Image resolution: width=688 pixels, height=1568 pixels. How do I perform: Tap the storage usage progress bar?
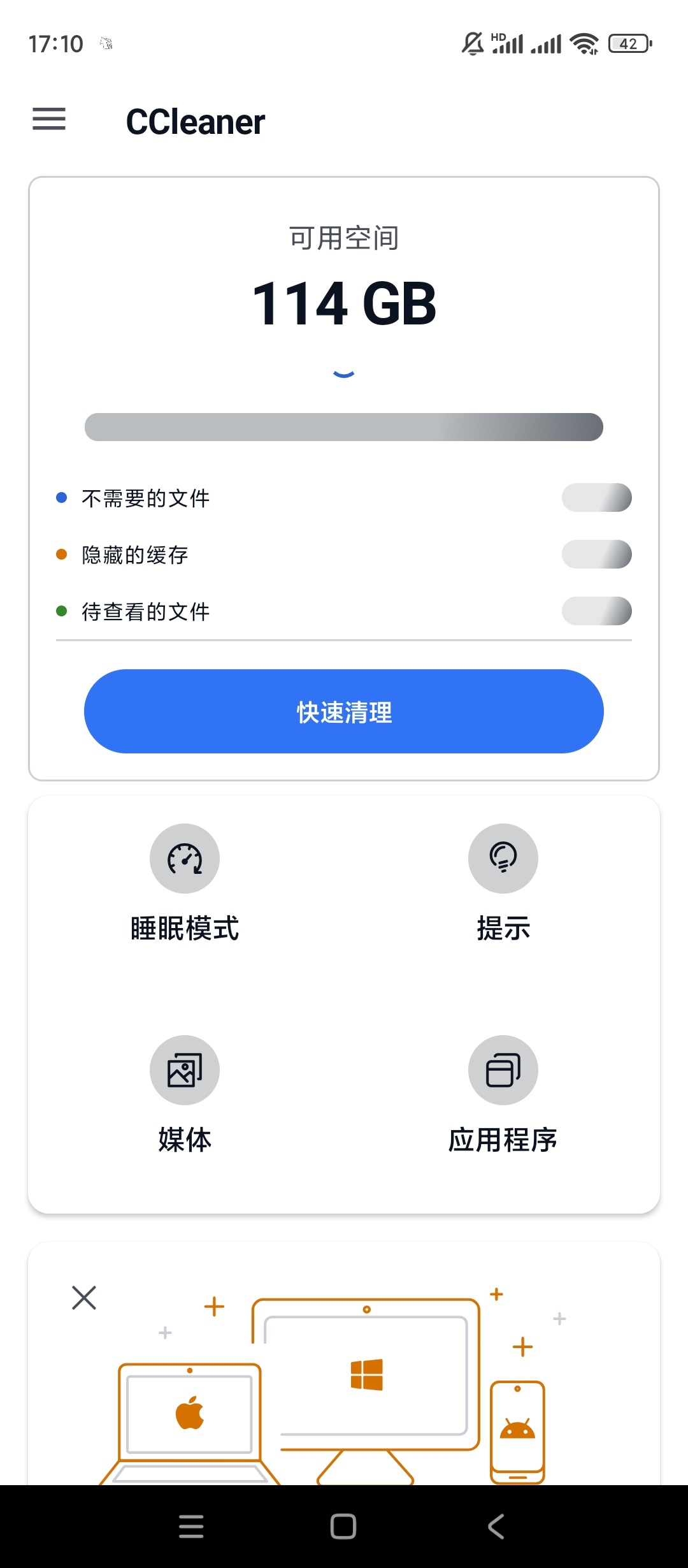pos(344,427)
